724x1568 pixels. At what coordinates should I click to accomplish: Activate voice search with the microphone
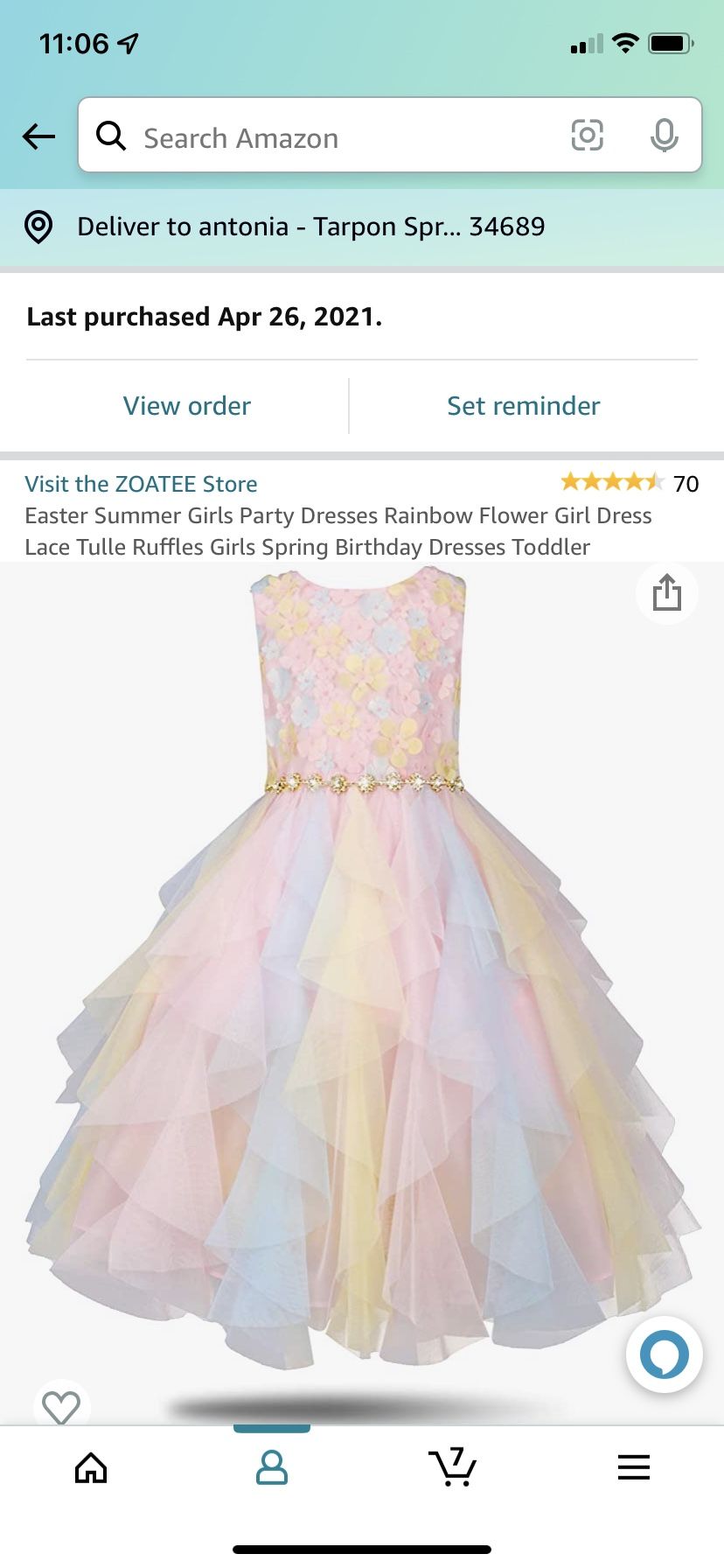pos(665,136)
